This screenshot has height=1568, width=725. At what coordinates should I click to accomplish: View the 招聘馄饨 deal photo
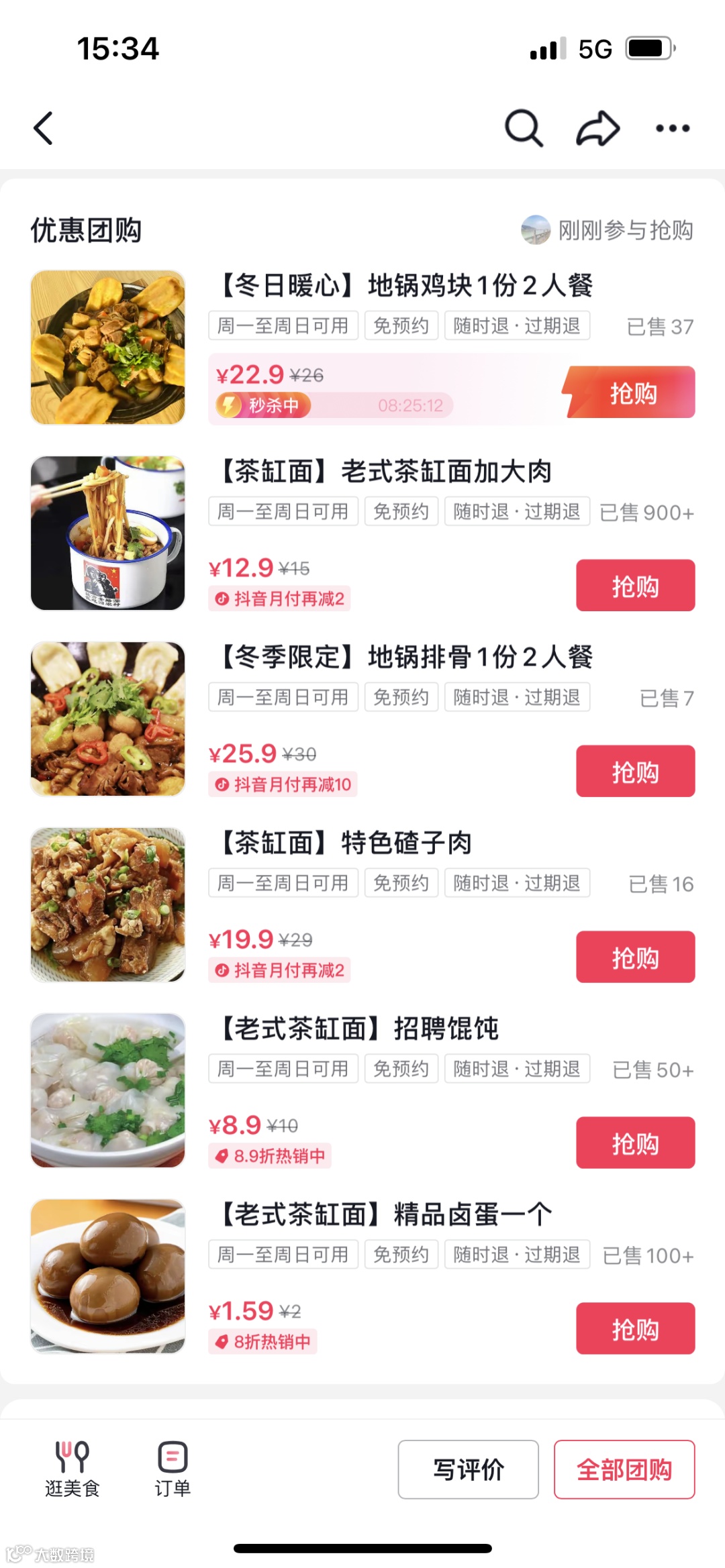pyautogui.click(x=108, y=1091)
